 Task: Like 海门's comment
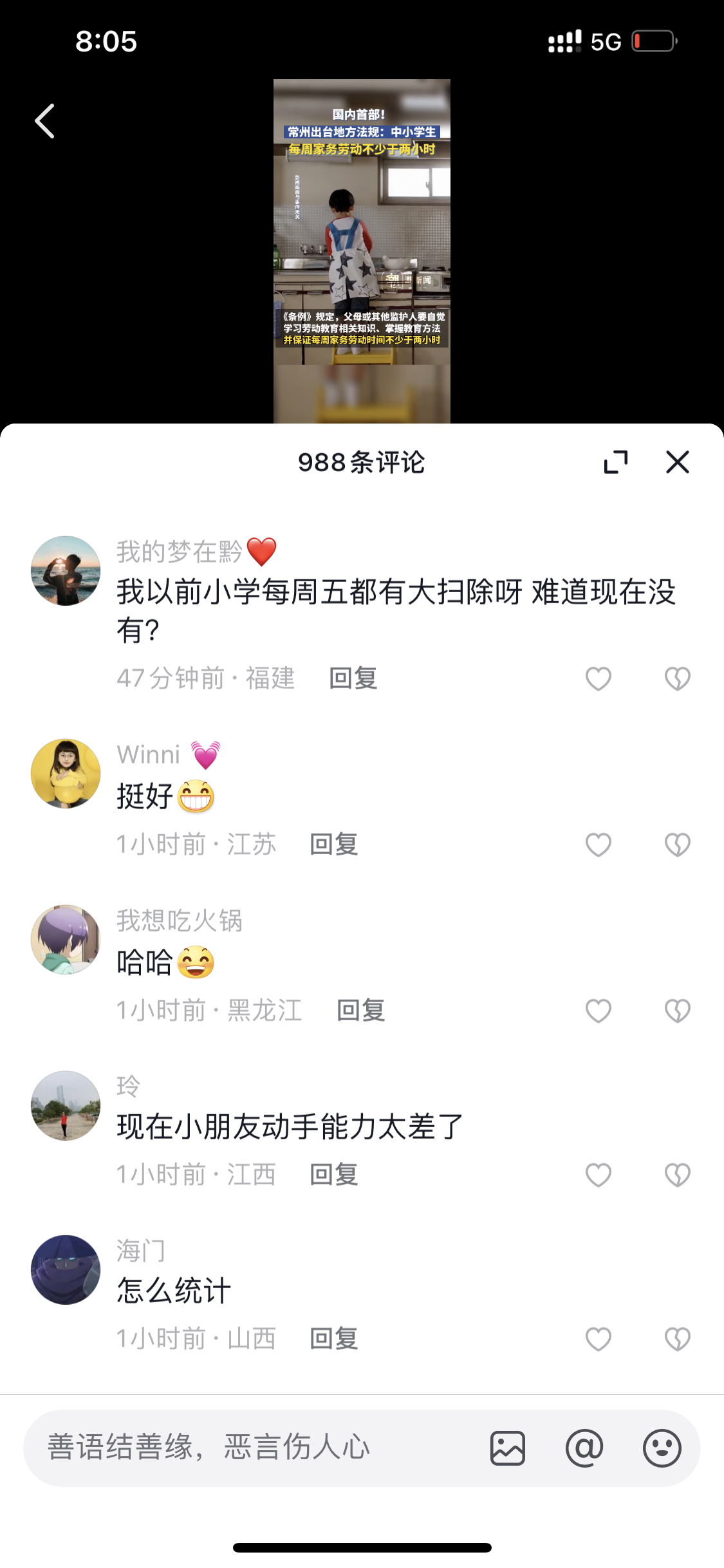click(599, 1339)
